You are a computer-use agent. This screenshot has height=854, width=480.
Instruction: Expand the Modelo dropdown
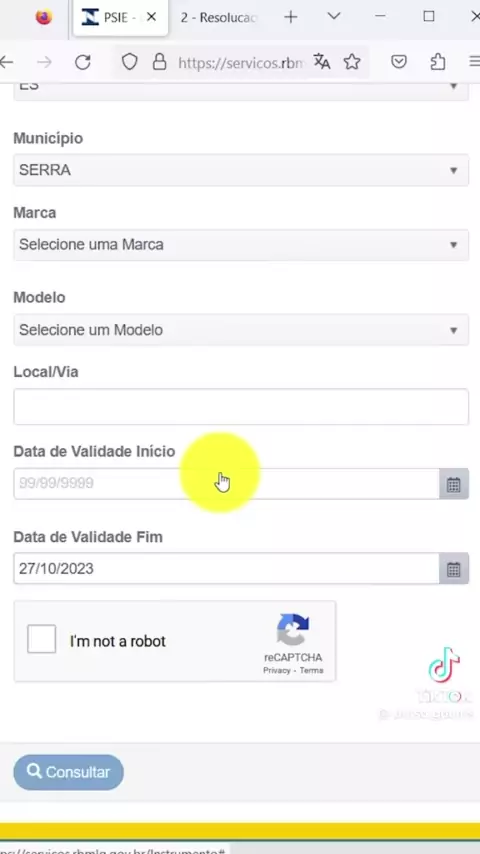pyautogui.click(x=241, y=330)
